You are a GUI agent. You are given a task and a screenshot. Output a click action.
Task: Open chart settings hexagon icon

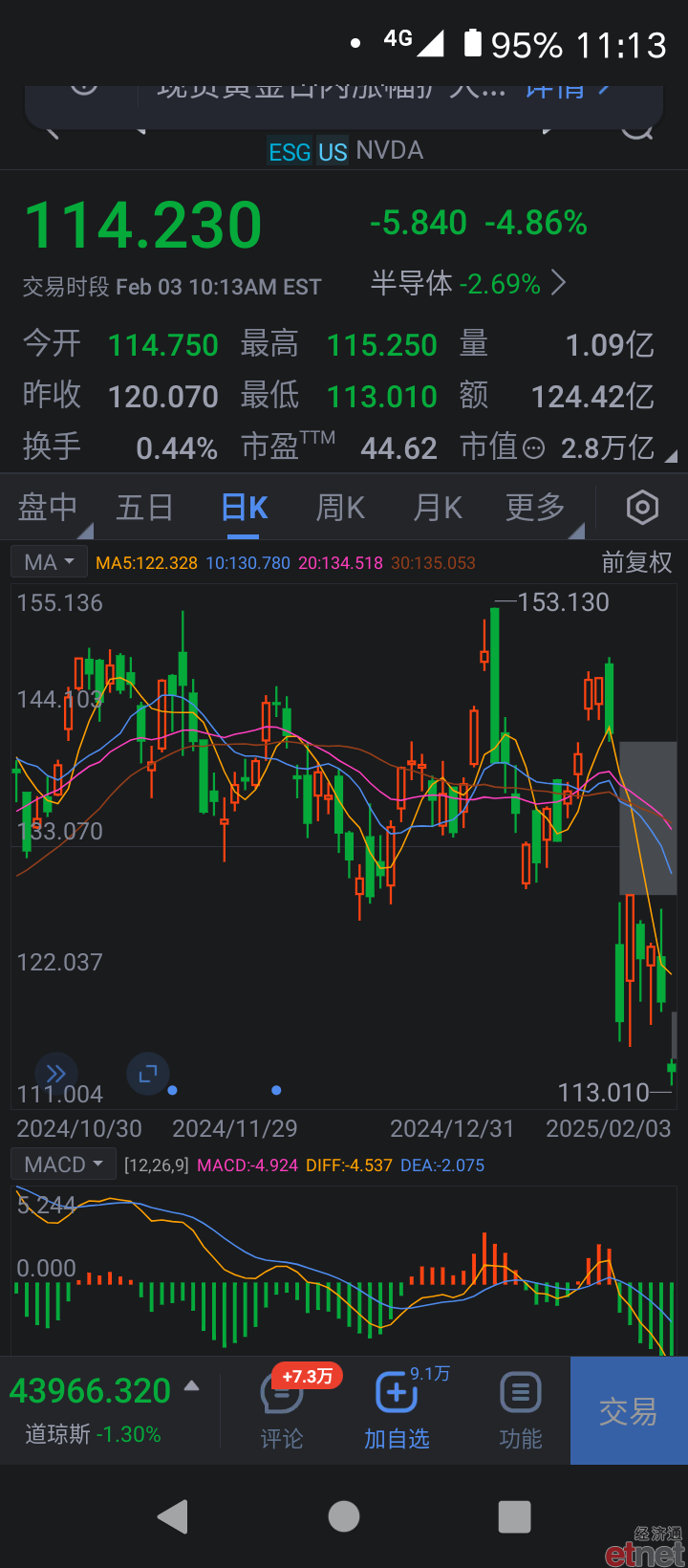[x=642, y=508]
